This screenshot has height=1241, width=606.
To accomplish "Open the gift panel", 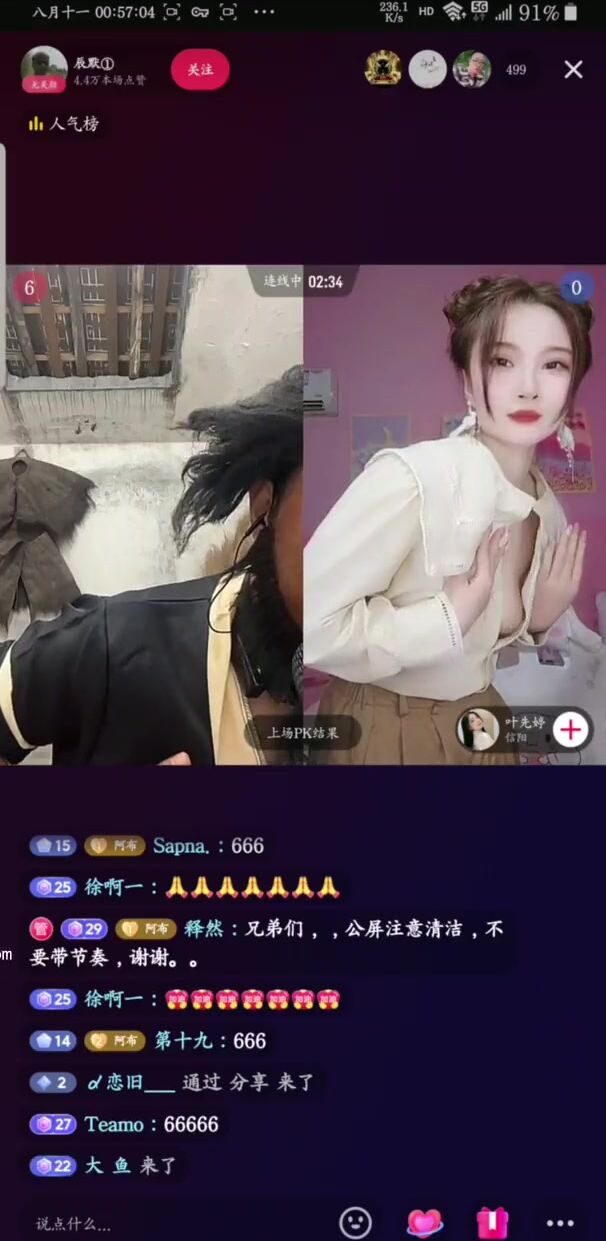I will point(492,1222).
